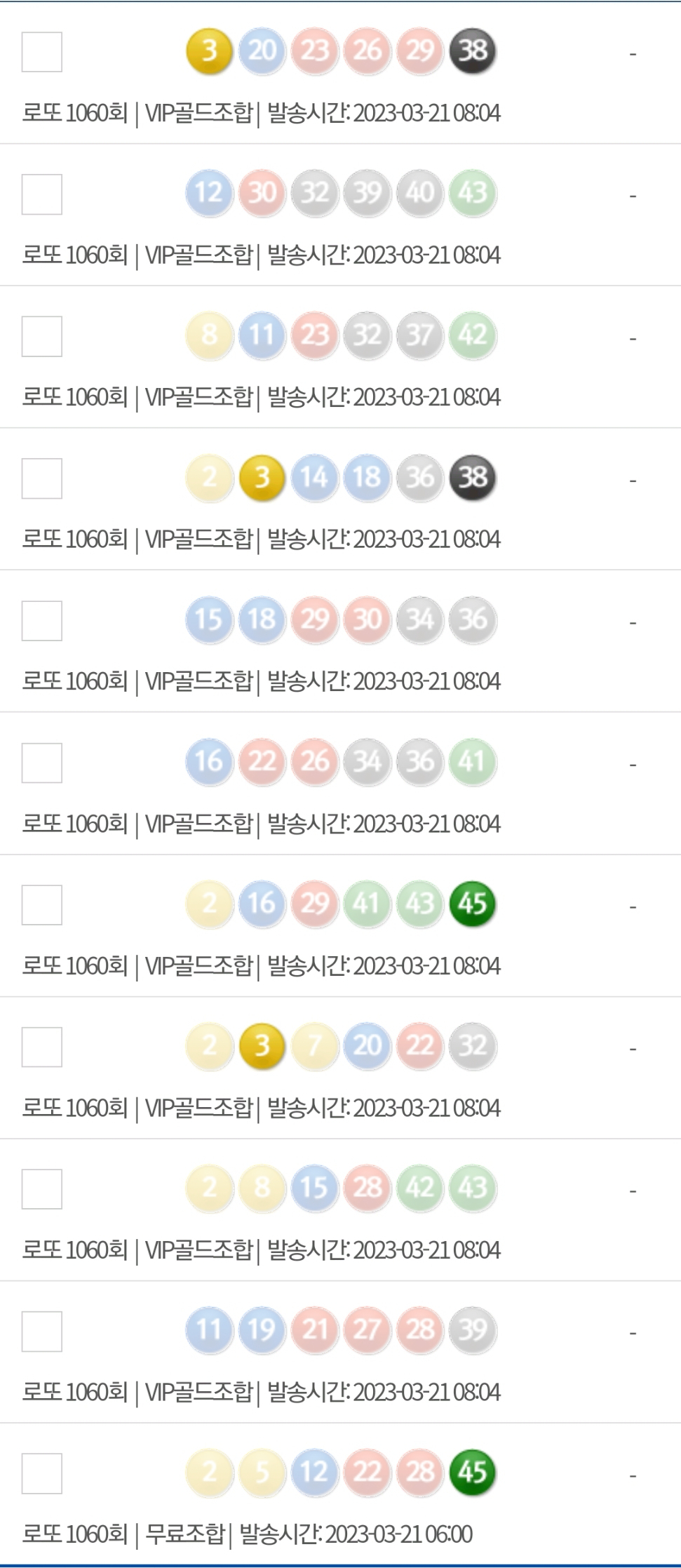
Task: Check the 무료조합 row 2 5 12 22 28 45
Action: pyautogui.click(x=42, y=1473)
